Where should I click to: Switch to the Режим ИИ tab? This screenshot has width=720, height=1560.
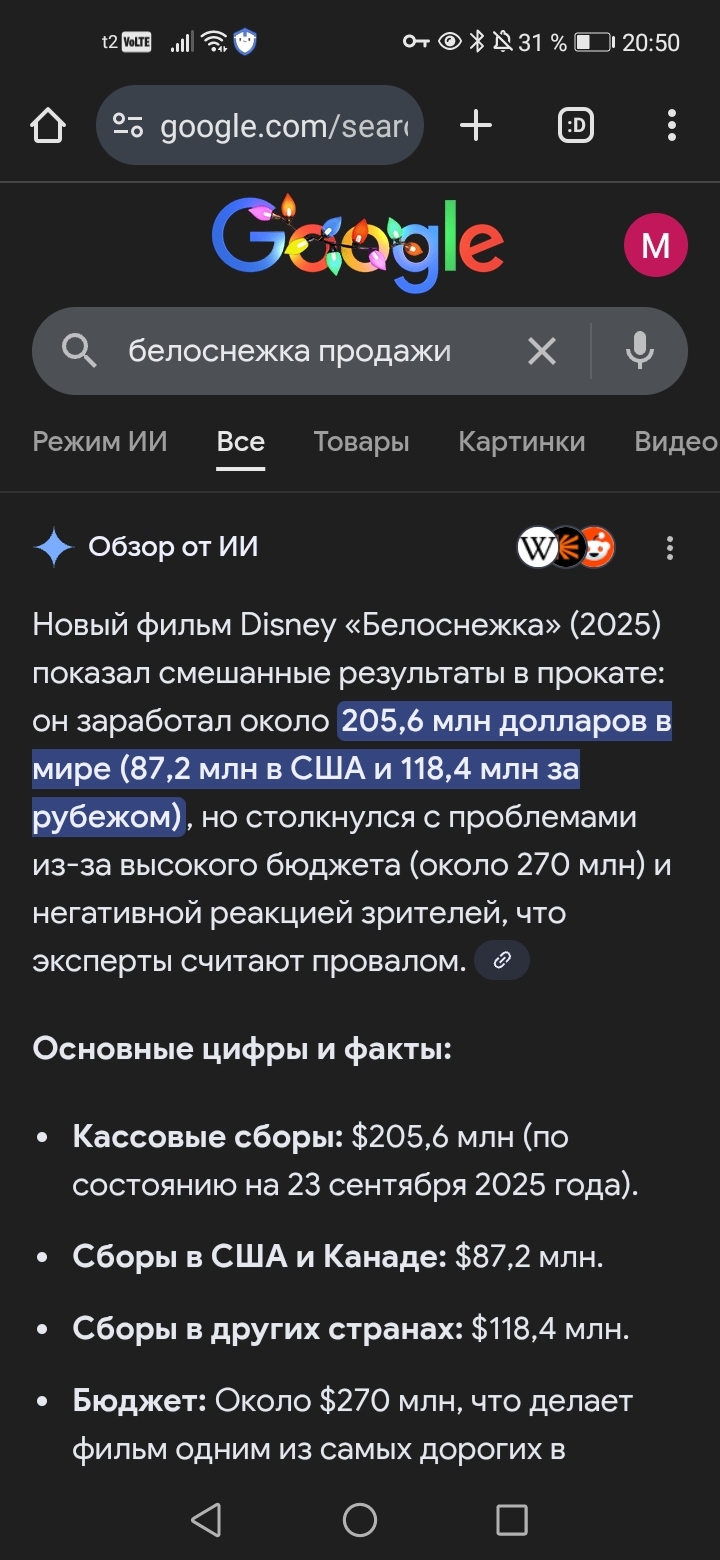point(100,442)
